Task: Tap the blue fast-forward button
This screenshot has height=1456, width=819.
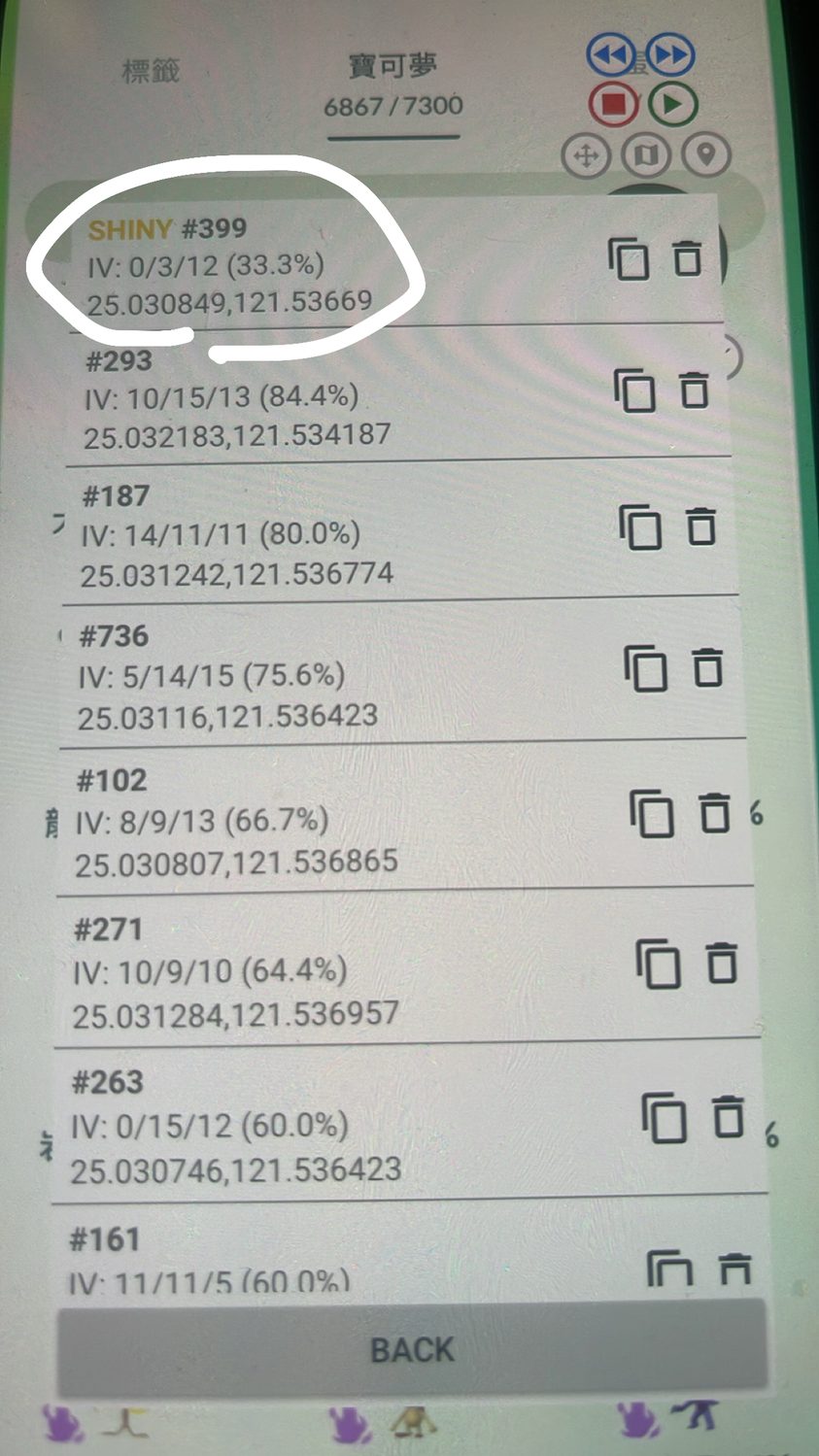Action: click(x=671, y=55)
